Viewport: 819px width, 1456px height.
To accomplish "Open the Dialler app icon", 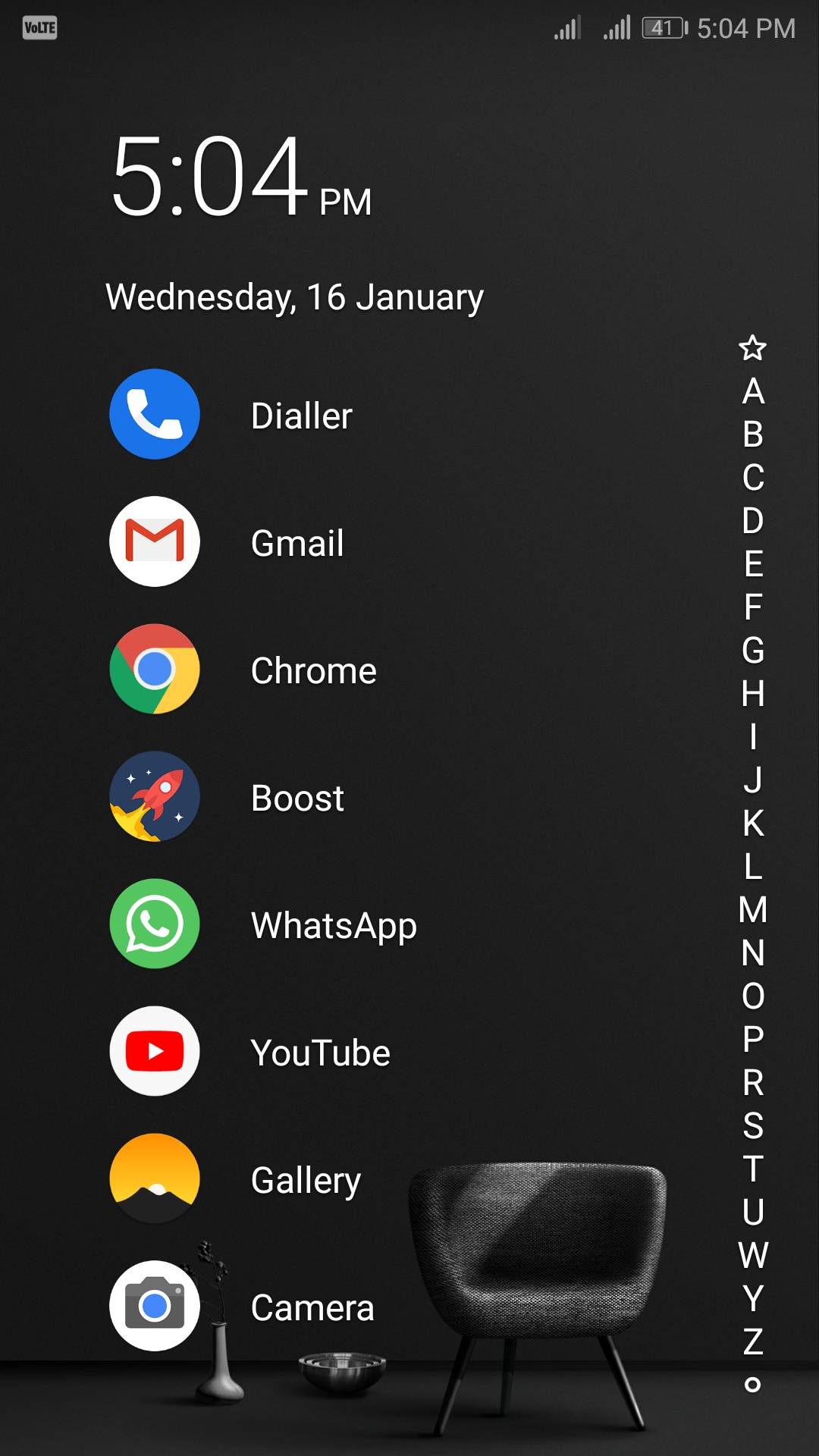I will (x=154, y=414).
